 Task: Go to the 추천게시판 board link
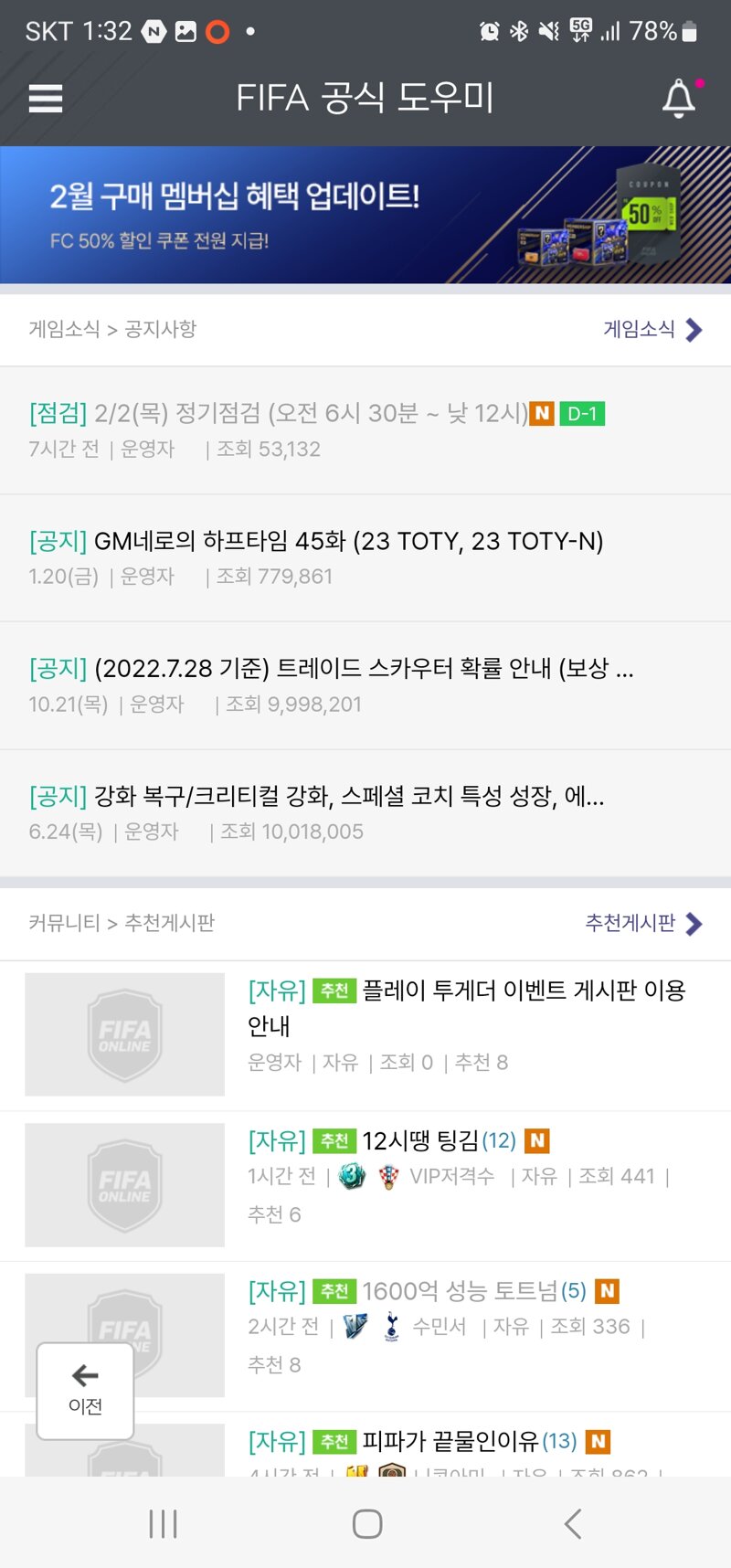pos(643,923)
